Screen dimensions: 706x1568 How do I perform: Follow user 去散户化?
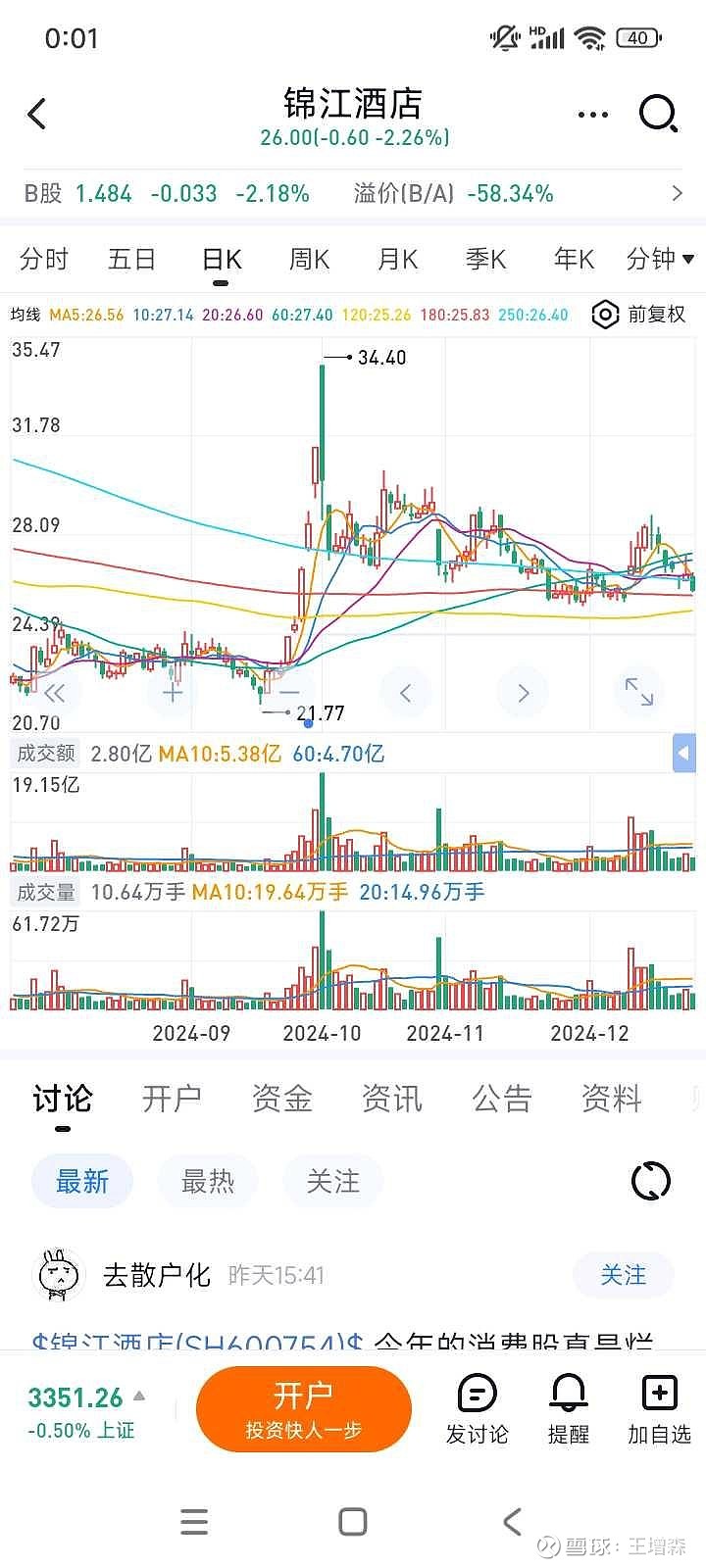(x=623, y=1275)
